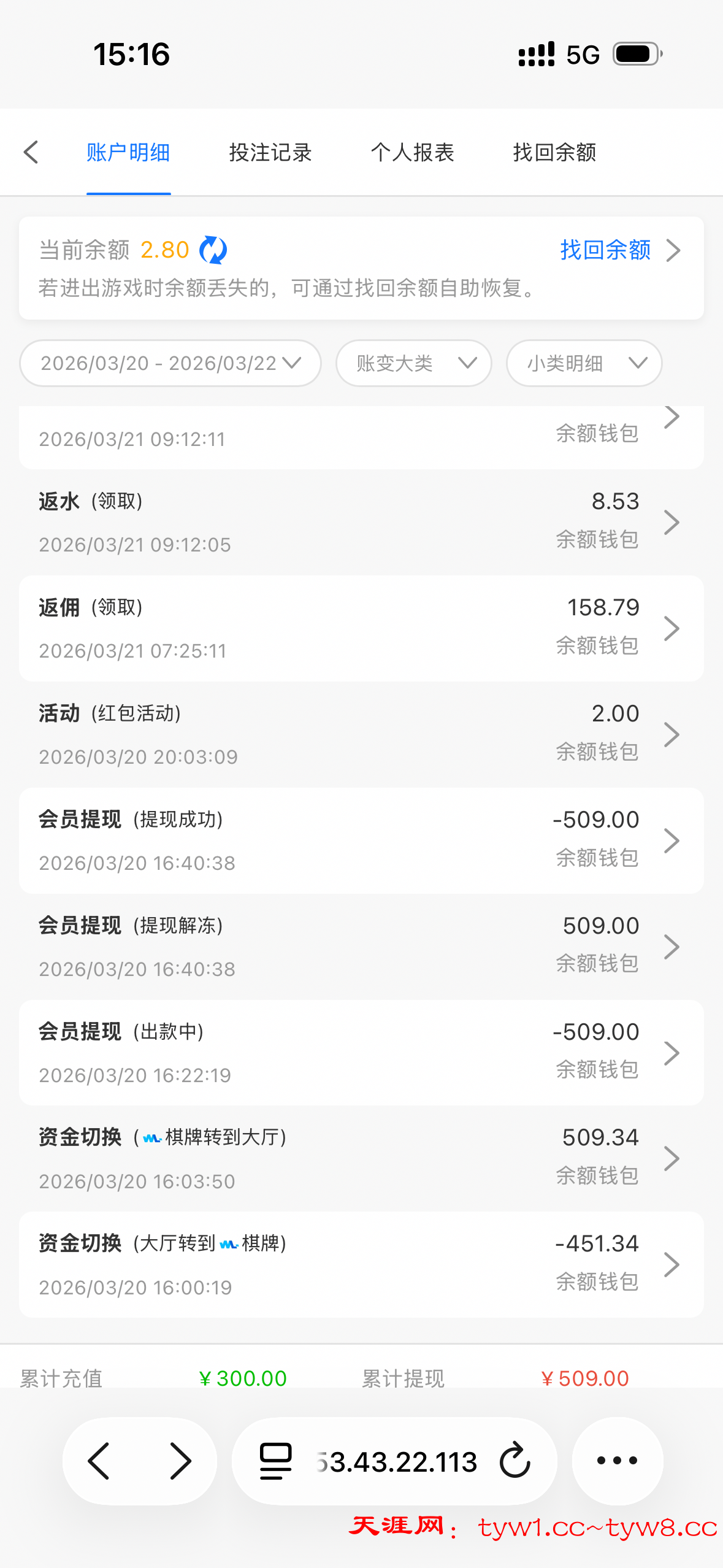Switch to the 投注记录 tab
723x1568 pixels.
[270, 152]
